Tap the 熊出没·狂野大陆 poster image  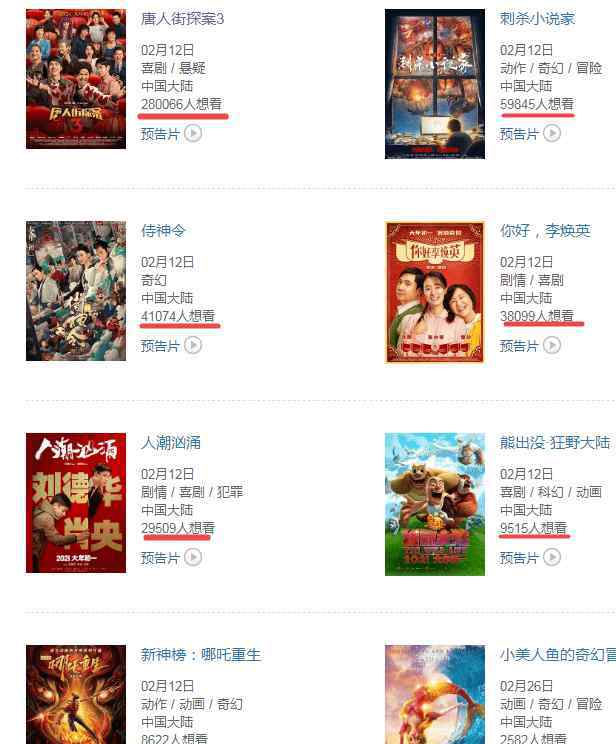pos(434,503)
